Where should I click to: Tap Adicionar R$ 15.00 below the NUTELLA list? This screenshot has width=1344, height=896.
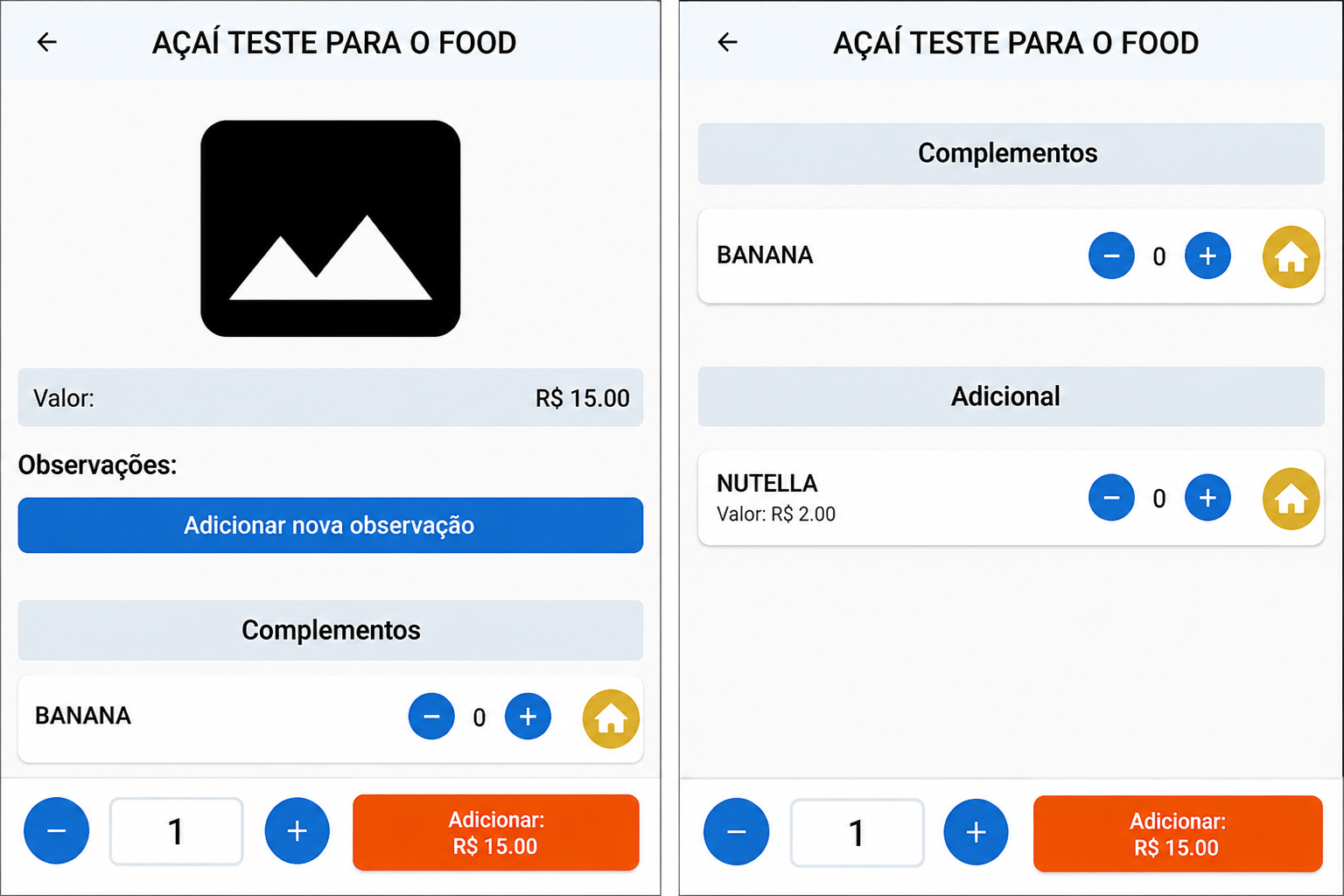[1178, 834]
